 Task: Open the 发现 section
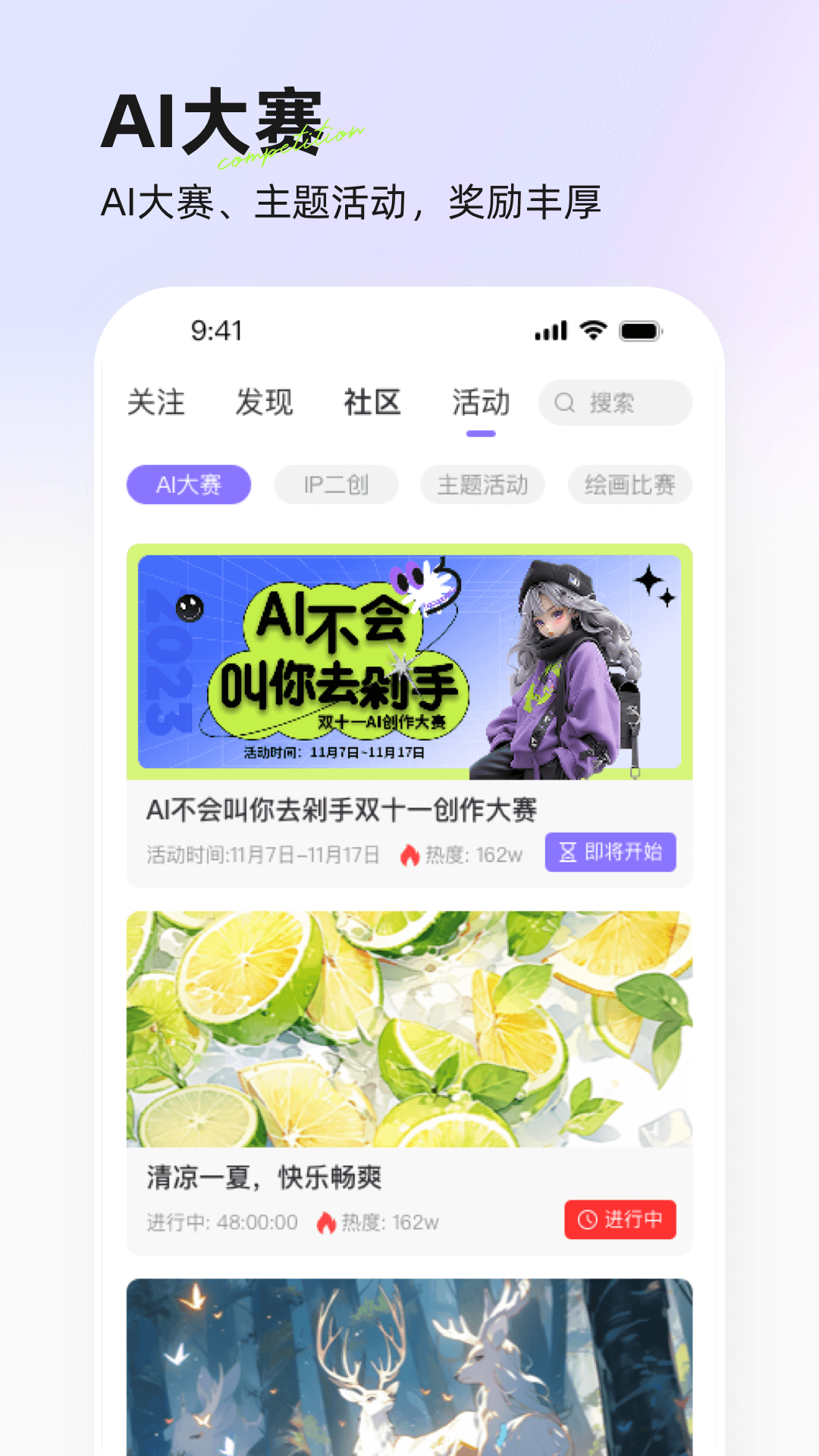(x=263, y=403)
